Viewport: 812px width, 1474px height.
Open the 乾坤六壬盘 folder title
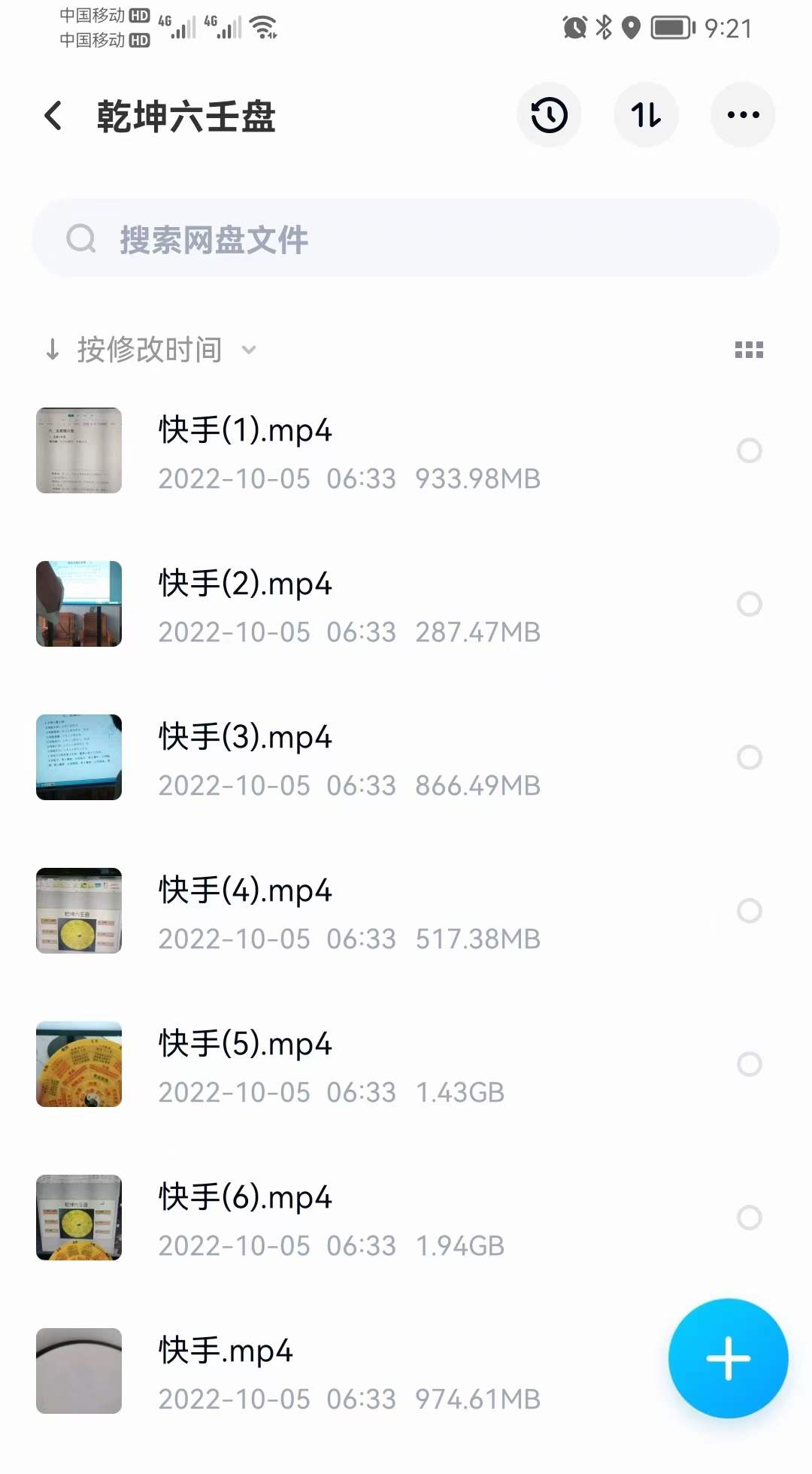pos(185,116)
